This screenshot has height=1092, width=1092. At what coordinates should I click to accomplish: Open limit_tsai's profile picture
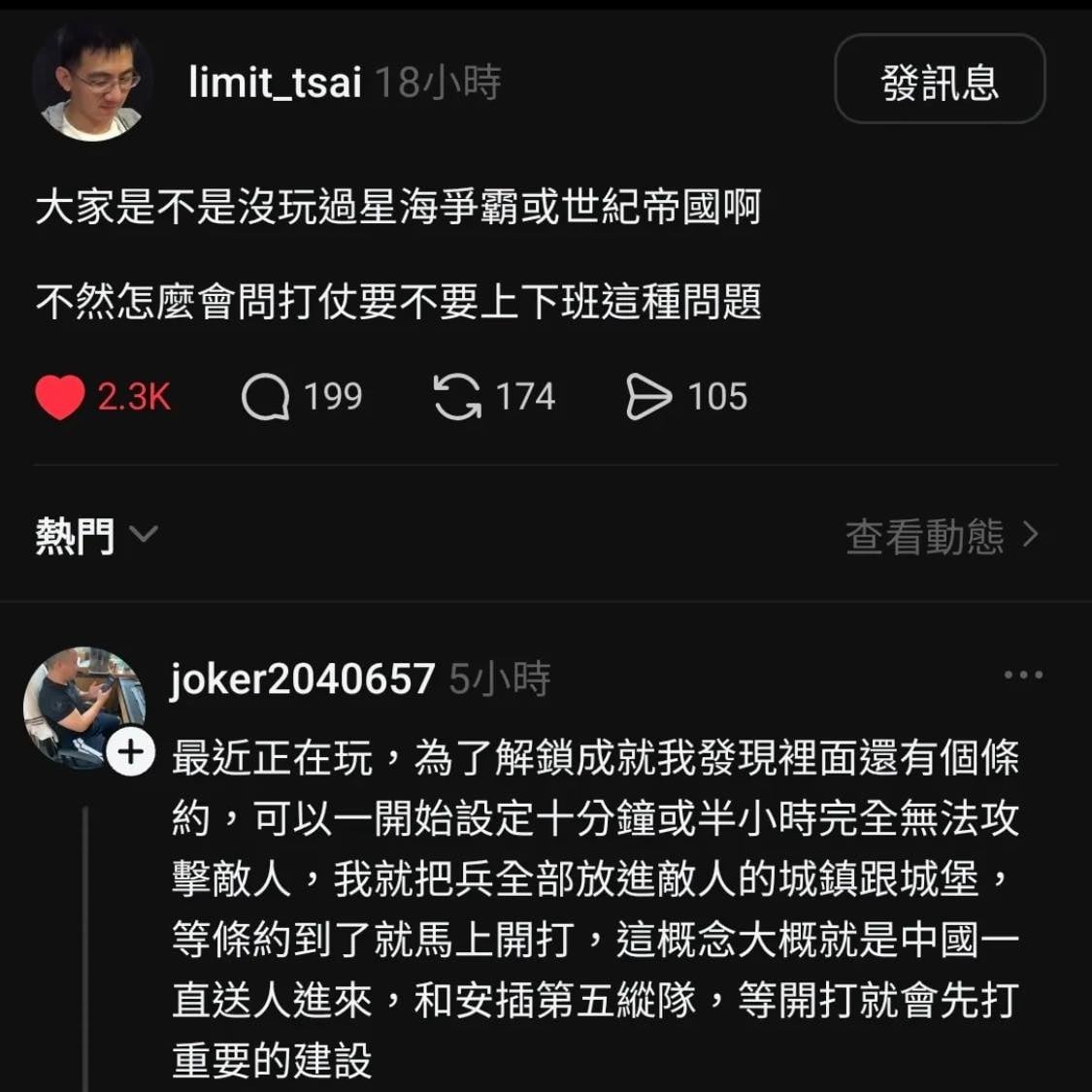click(92, 83)
